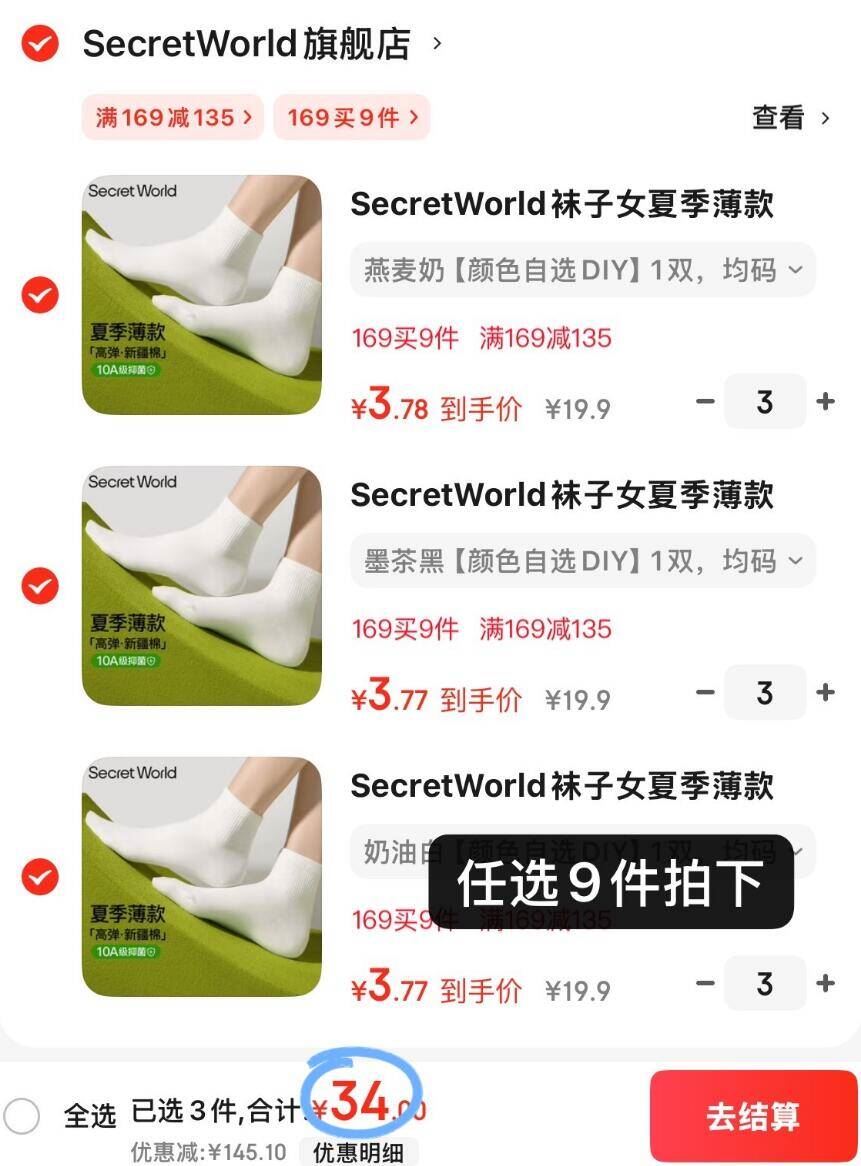
Task: Open the 优惠明细 discount details
Action: pyautogui.click(x=359, y=1152)
